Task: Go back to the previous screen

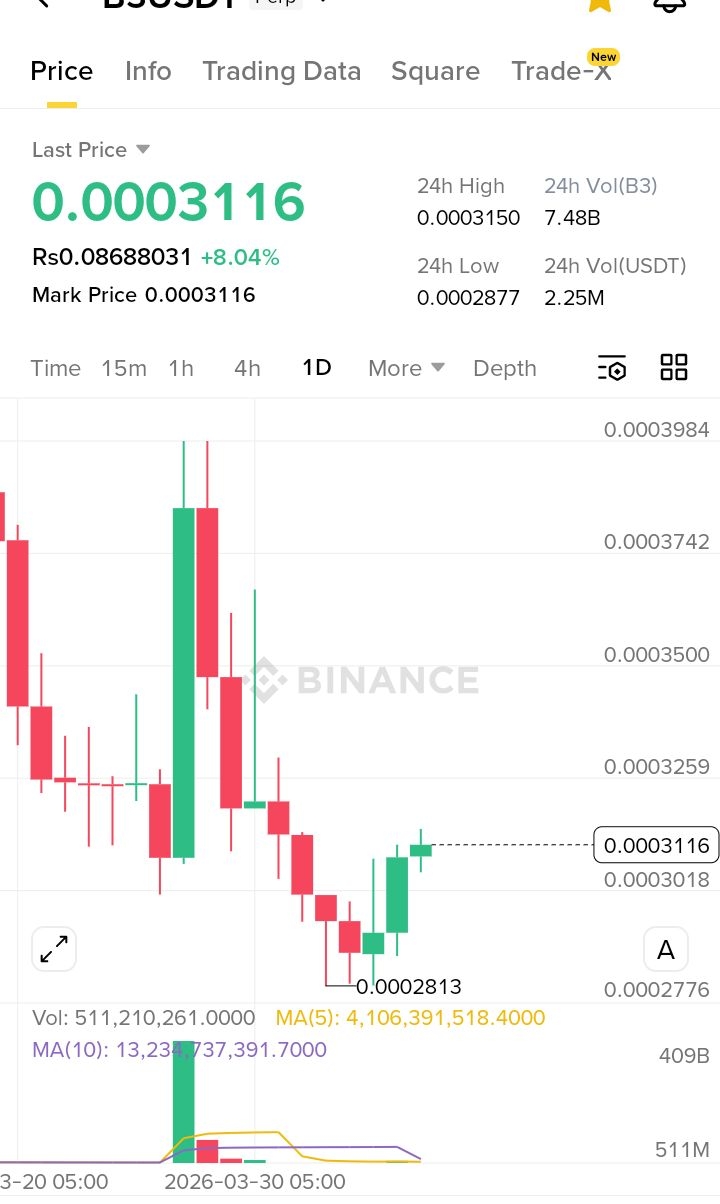Action: 42,4
